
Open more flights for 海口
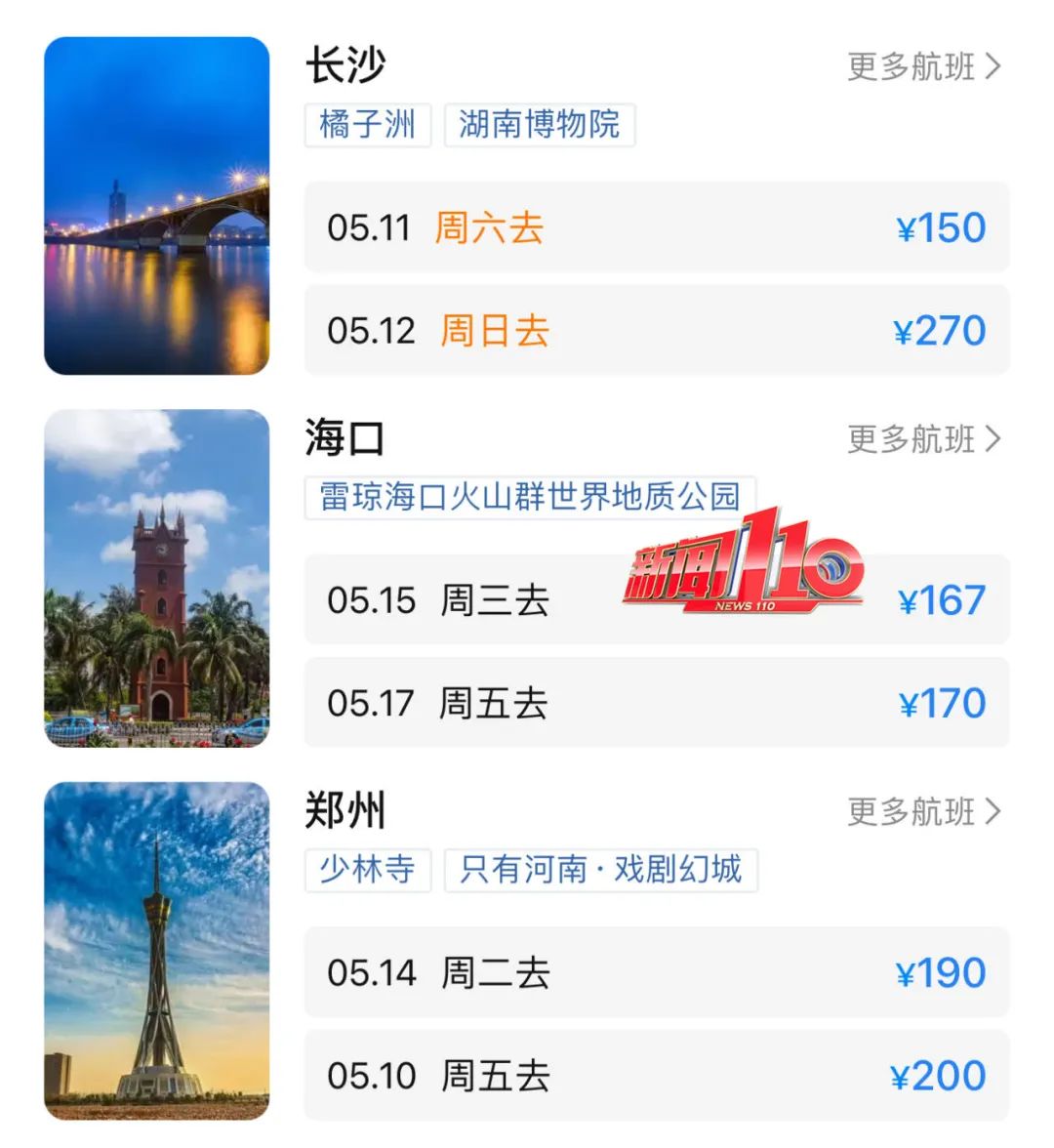tap(912, 439)
